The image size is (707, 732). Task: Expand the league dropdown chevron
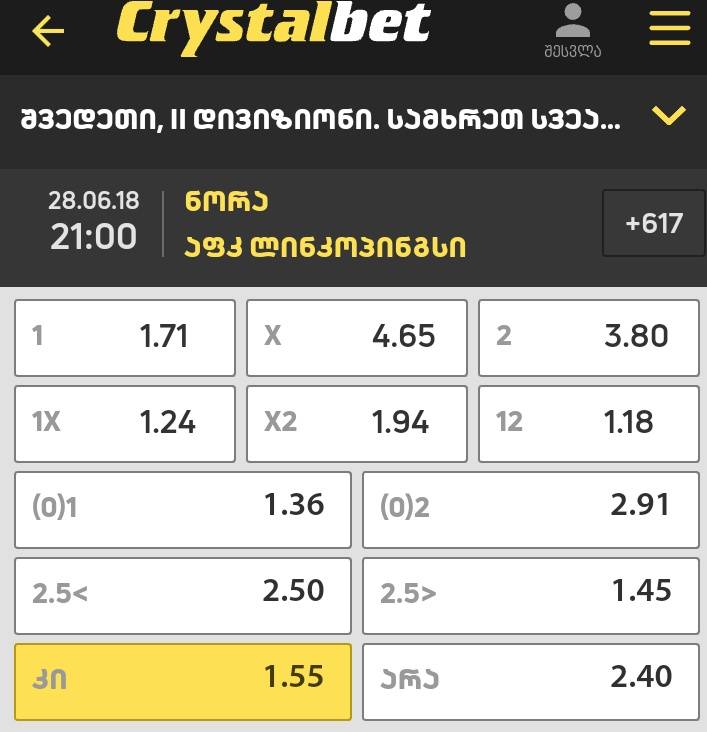(x=668, y=116)
